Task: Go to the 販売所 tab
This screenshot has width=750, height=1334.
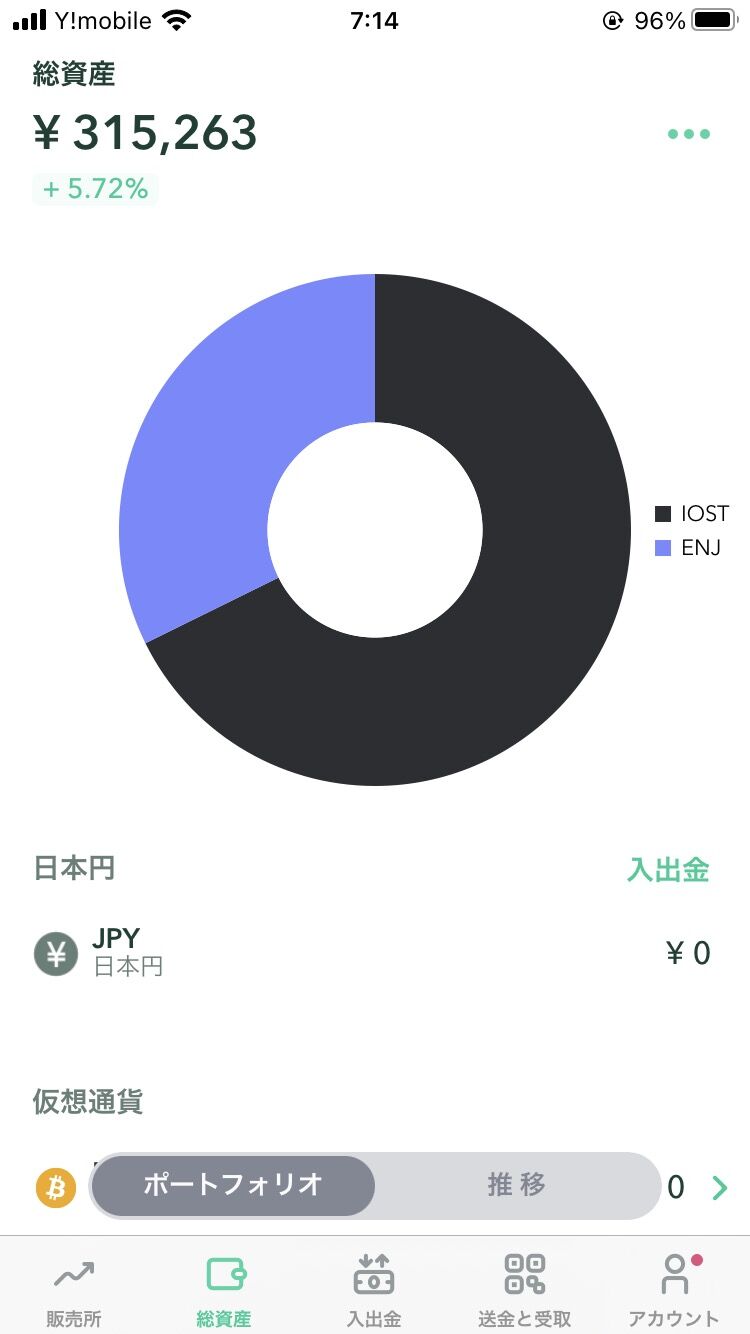Action: coord(74,1289)
